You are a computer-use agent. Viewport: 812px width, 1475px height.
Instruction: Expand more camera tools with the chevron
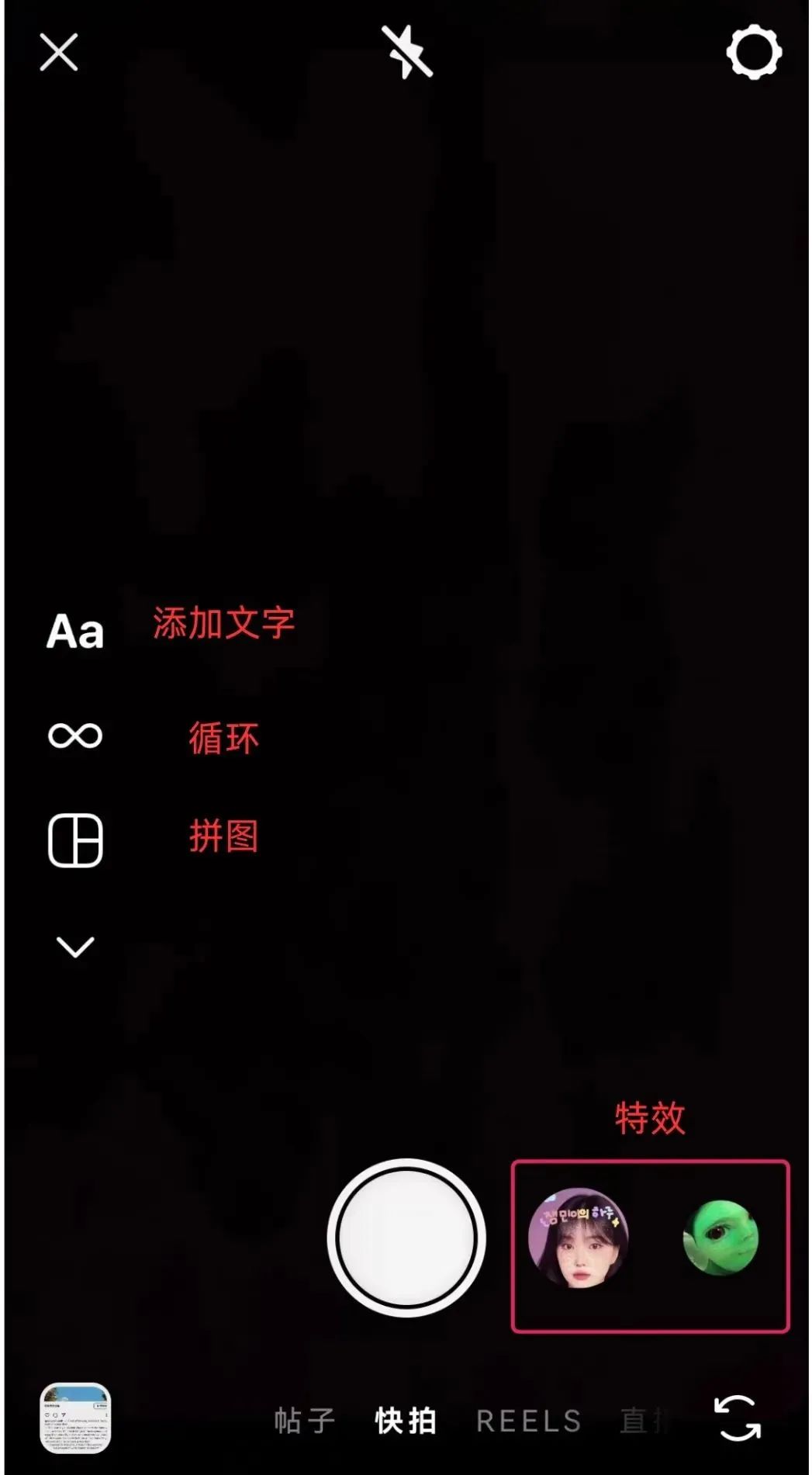75,947
